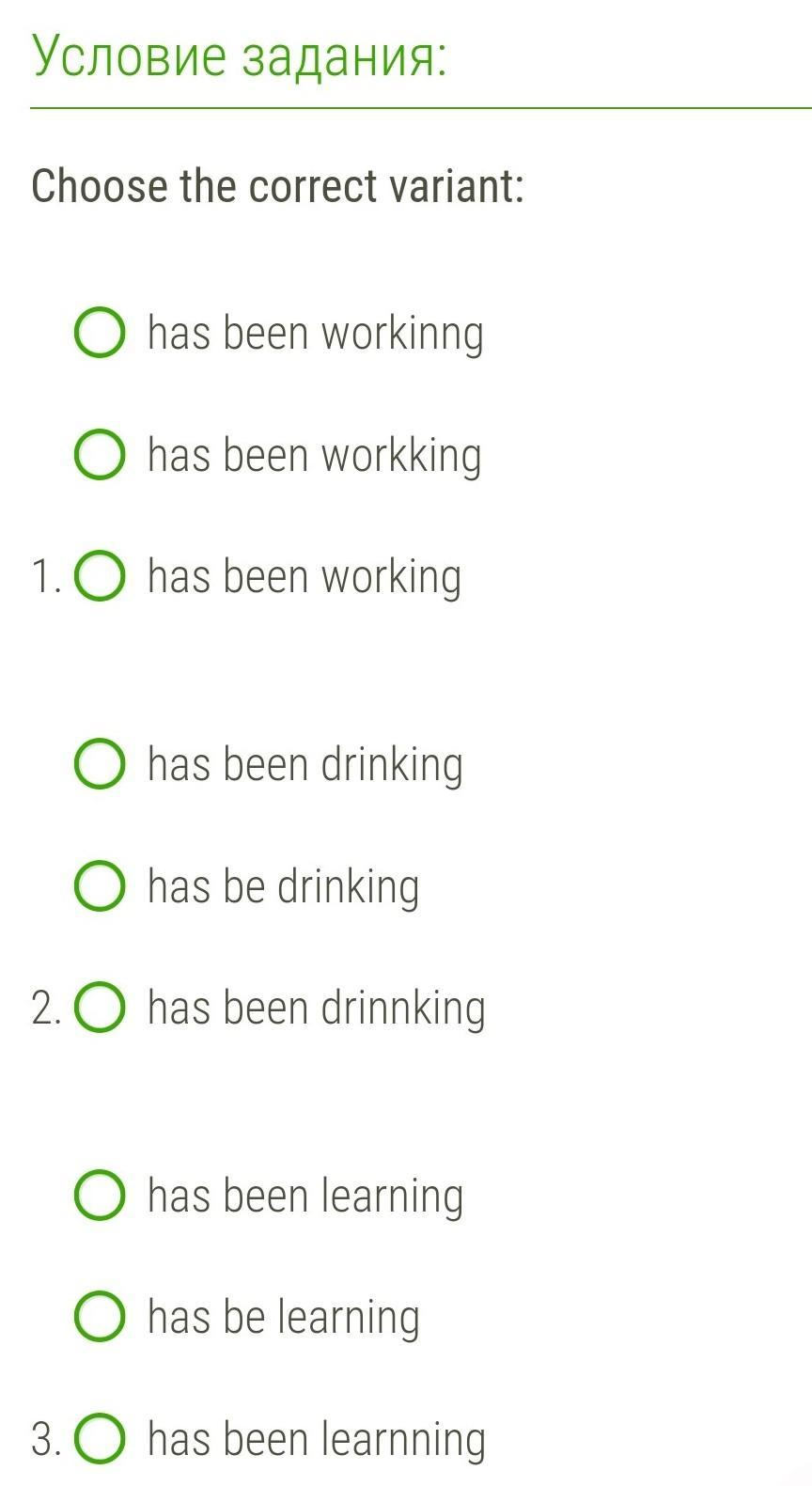The width and height of the screenshot is (812, 1486).
Task: Select 'has been drinking' as the answer
Action: 100,763
